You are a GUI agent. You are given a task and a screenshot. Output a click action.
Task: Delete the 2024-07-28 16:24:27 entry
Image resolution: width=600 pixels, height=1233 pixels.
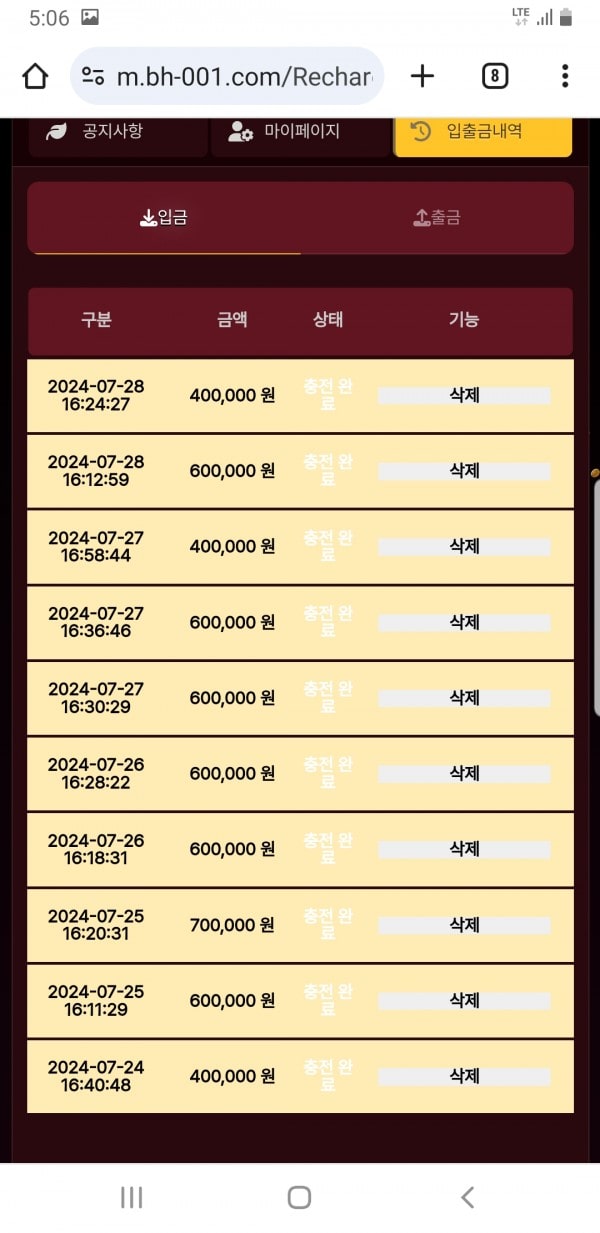tap(464, 395)
